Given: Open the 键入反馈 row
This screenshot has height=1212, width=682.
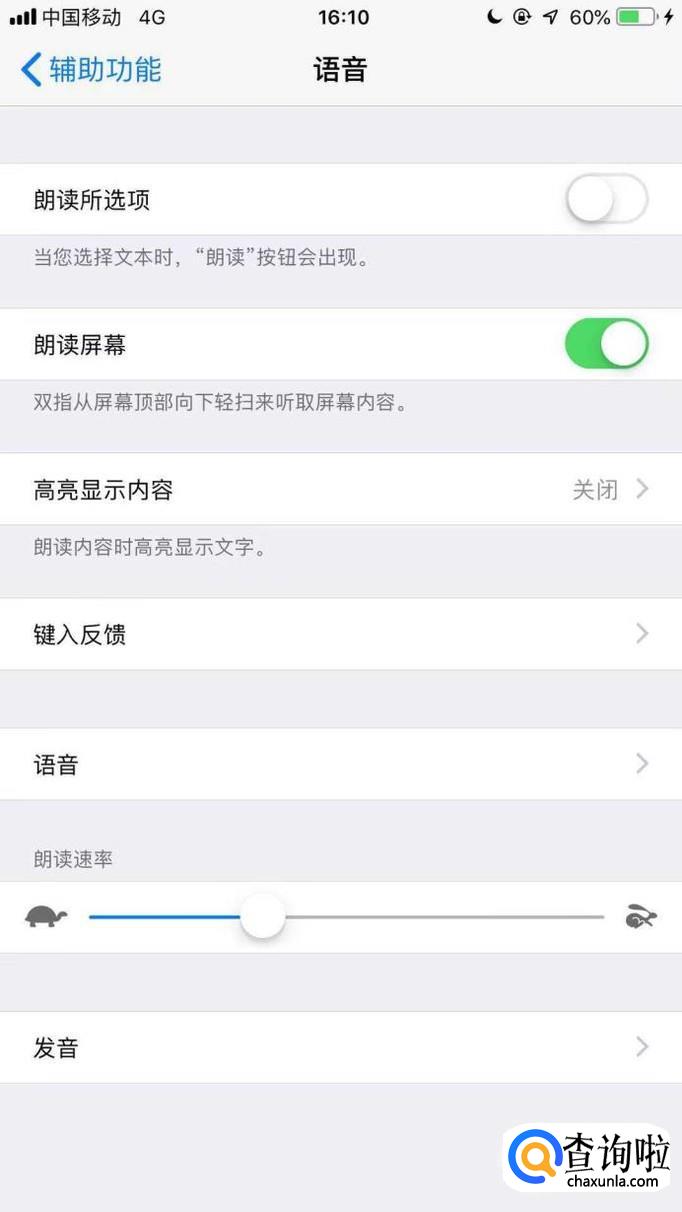Looking at the screenshot, I should point(340,634).
